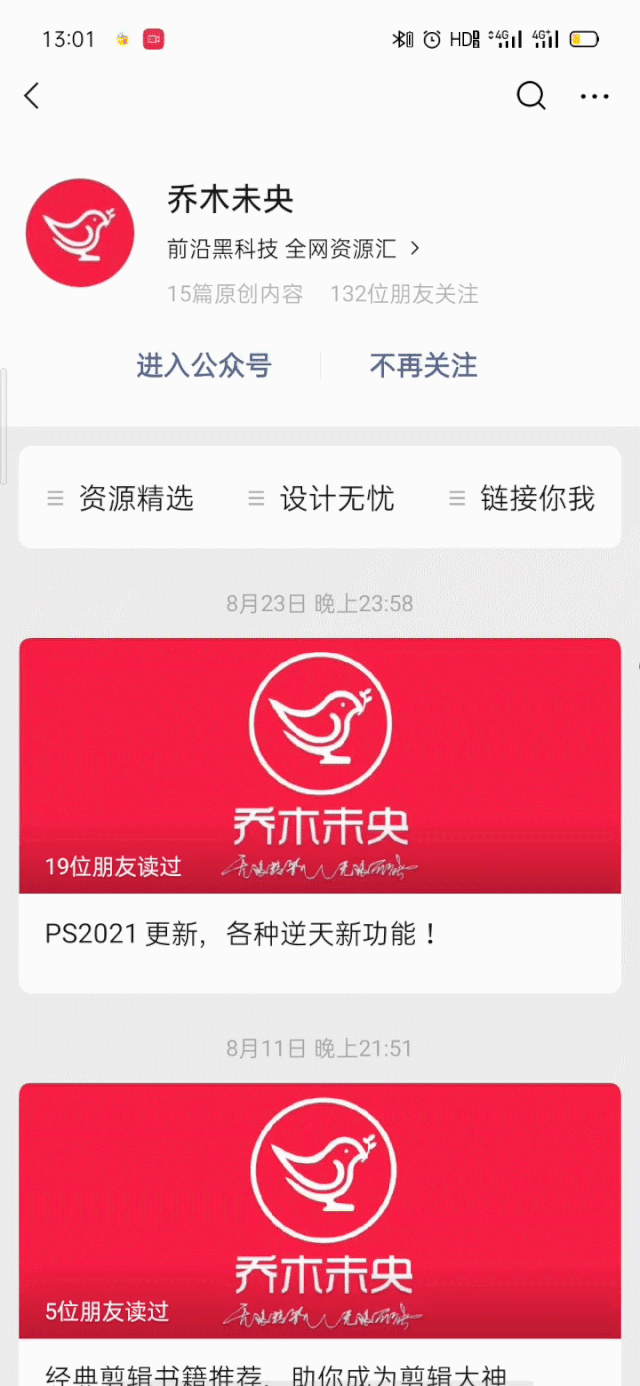The height and width of the screenshot is (1386, 640).
Task: Open the article 经典剪辑书籍推荐
Action: (320, 1234)
